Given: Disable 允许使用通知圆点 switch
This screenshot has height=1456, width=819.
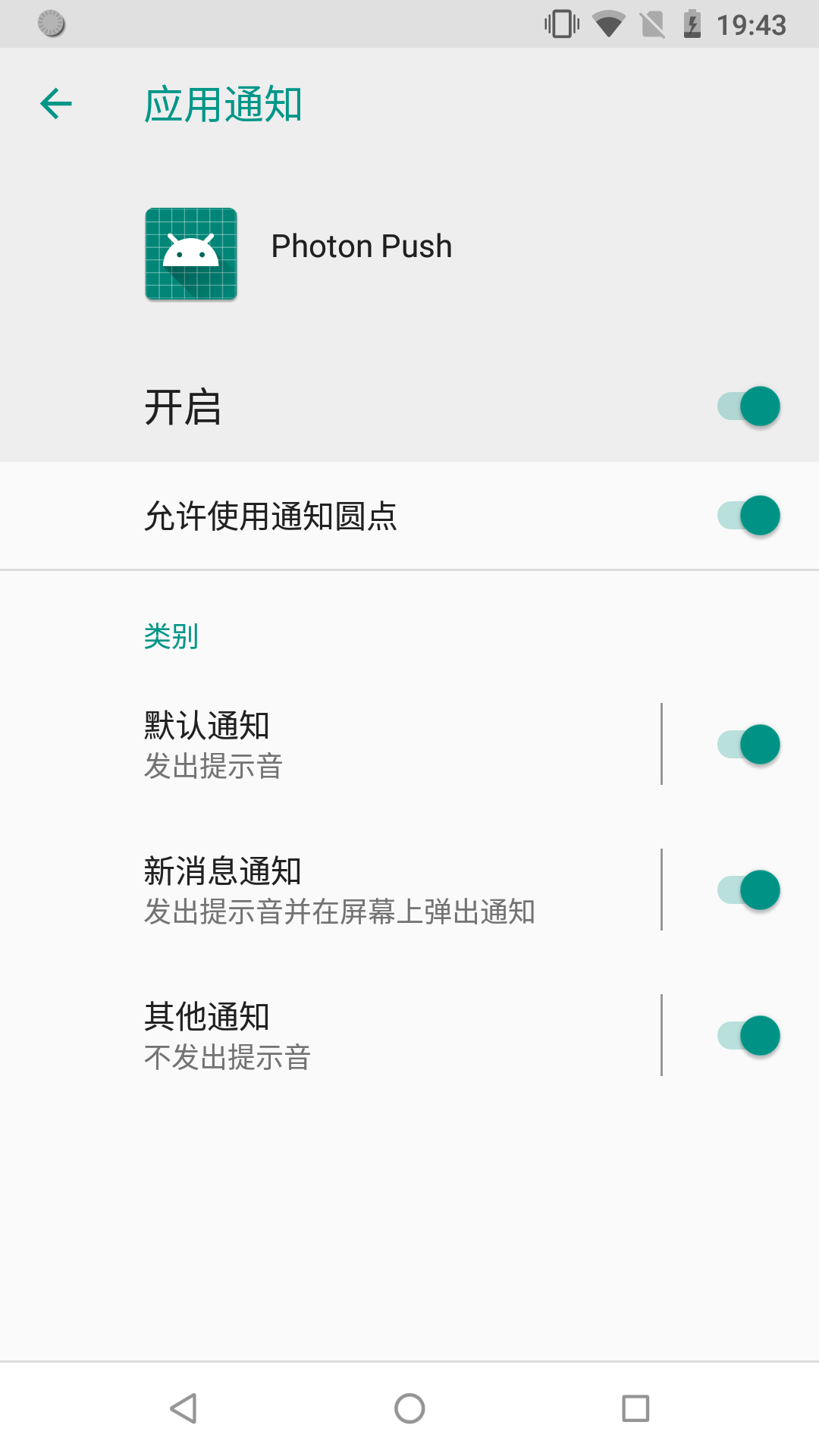Looking at the screenshot, I should coord(748,516).
